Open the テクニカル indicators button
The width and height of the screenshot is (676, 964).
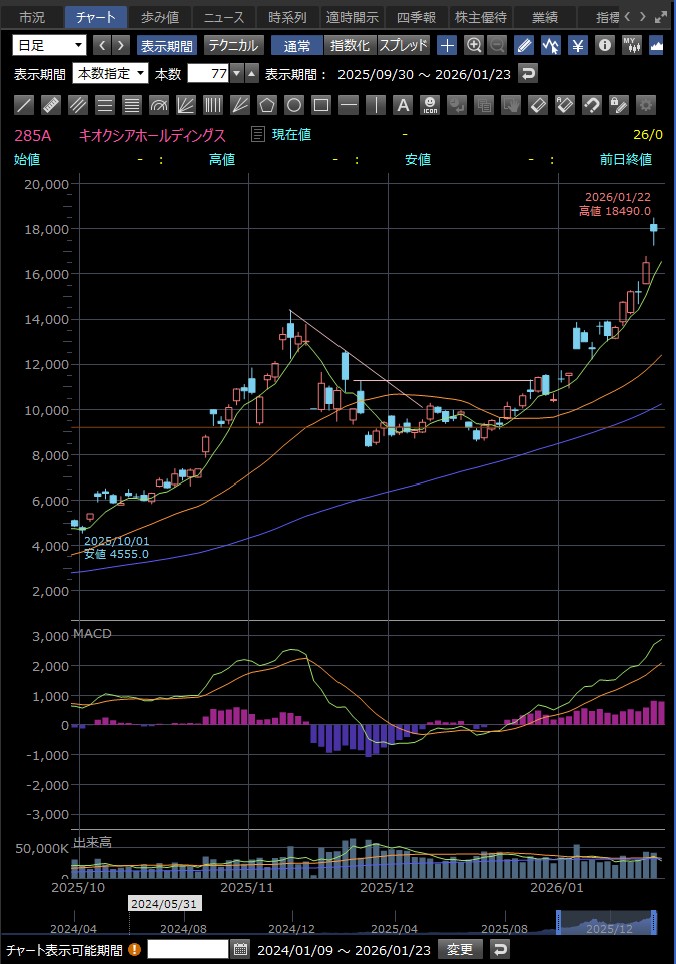tap(234, 45)
